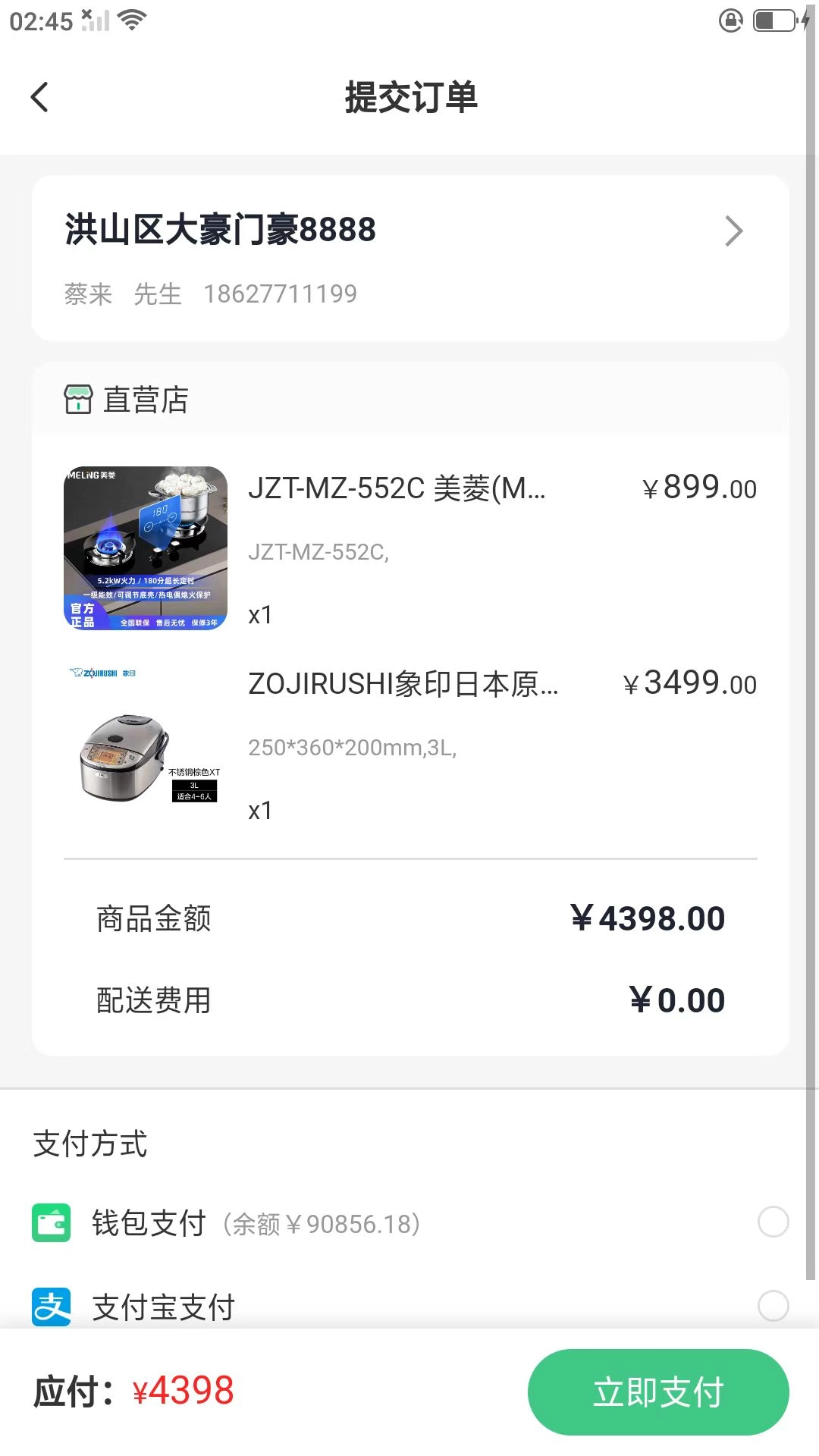Viewport: 819px width, 1456px height.
Task: Click the green wallet payment icon
Action: (50, 1221)
